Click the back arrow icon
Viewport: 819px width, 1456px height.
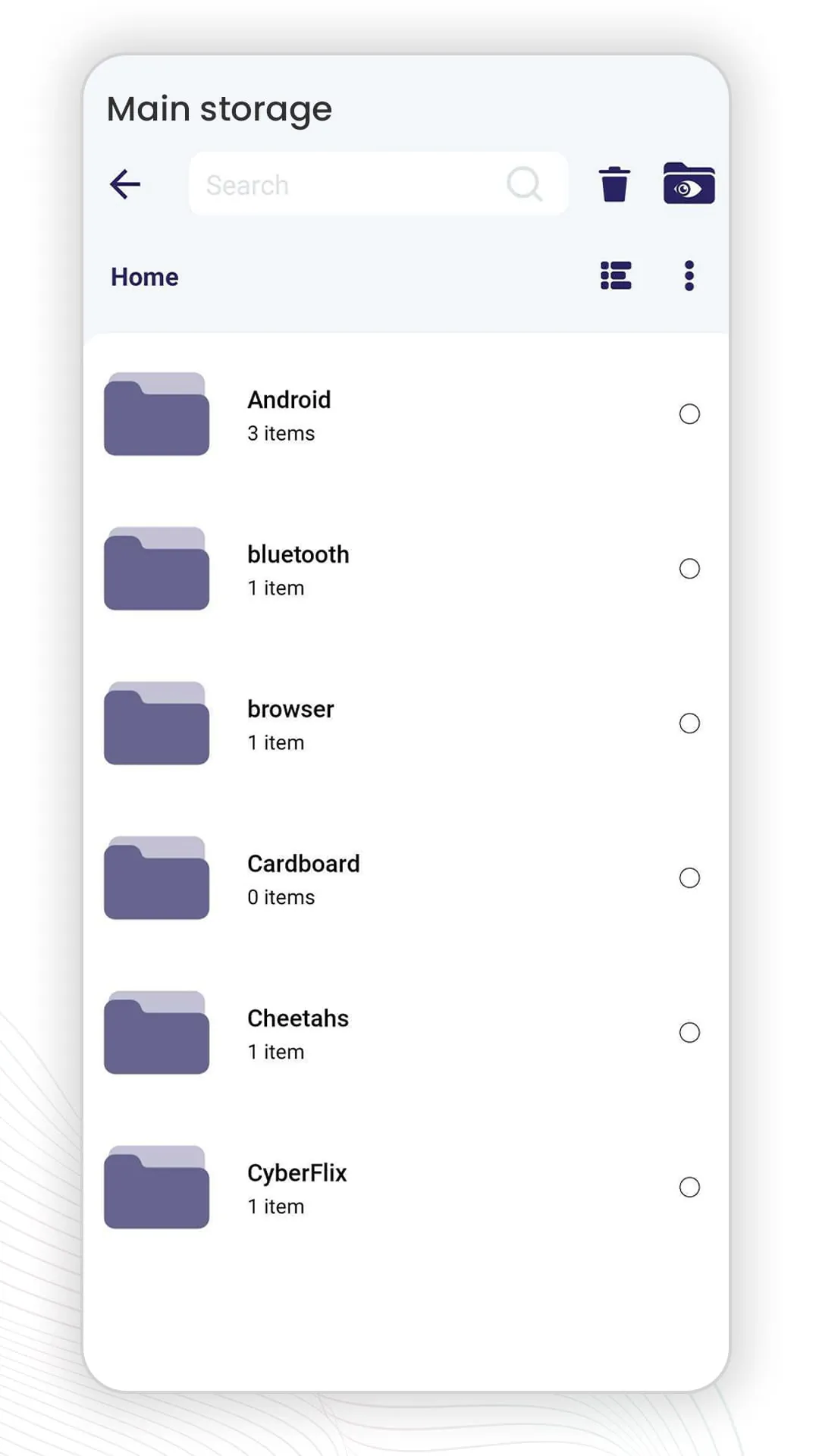point(125,184)
